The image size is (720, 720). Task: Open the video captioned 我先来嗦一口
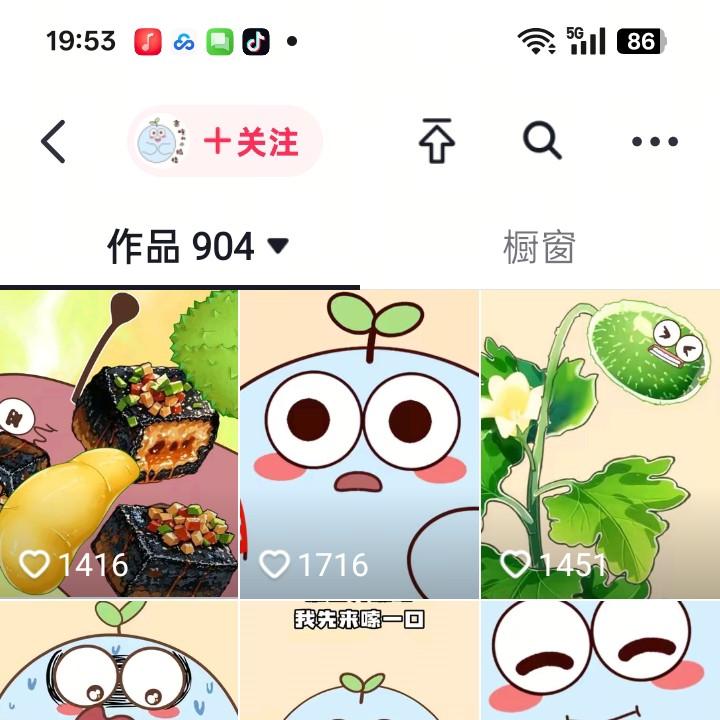point(360,662)
